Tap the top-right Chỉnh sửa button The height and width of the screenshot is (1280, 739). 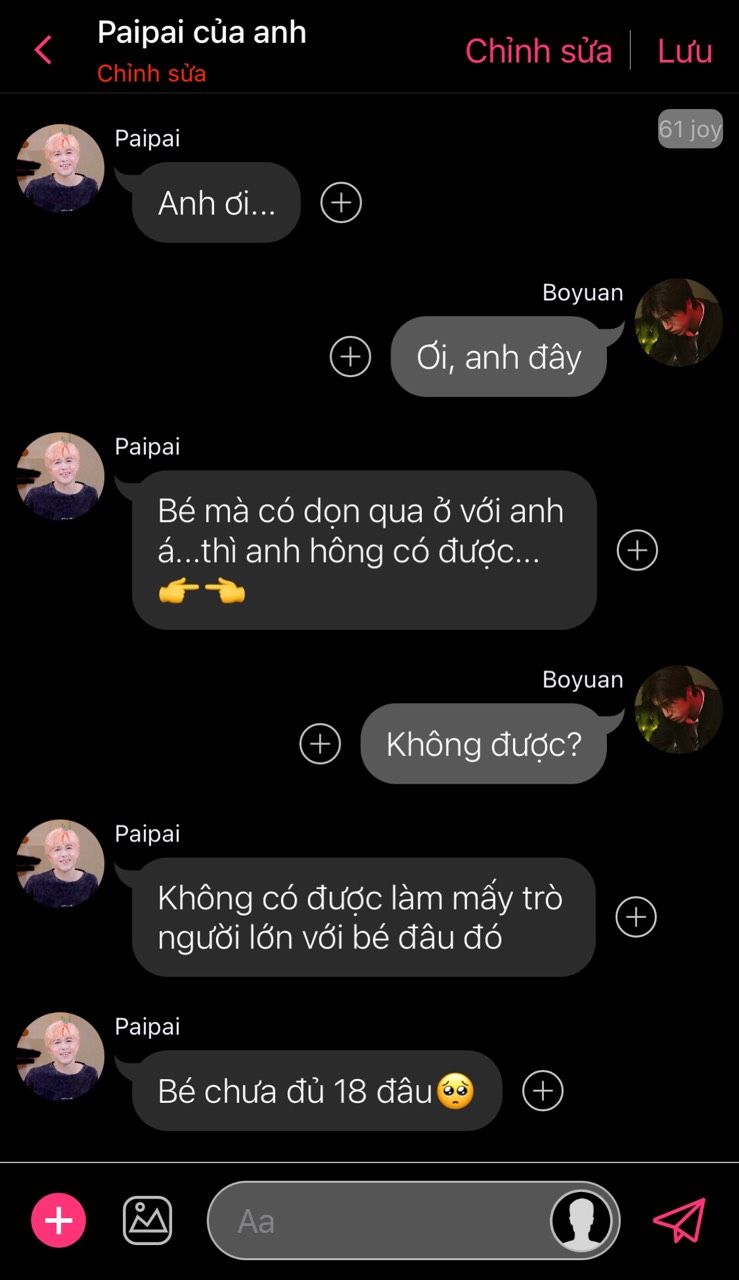click(x=538, y=51)
